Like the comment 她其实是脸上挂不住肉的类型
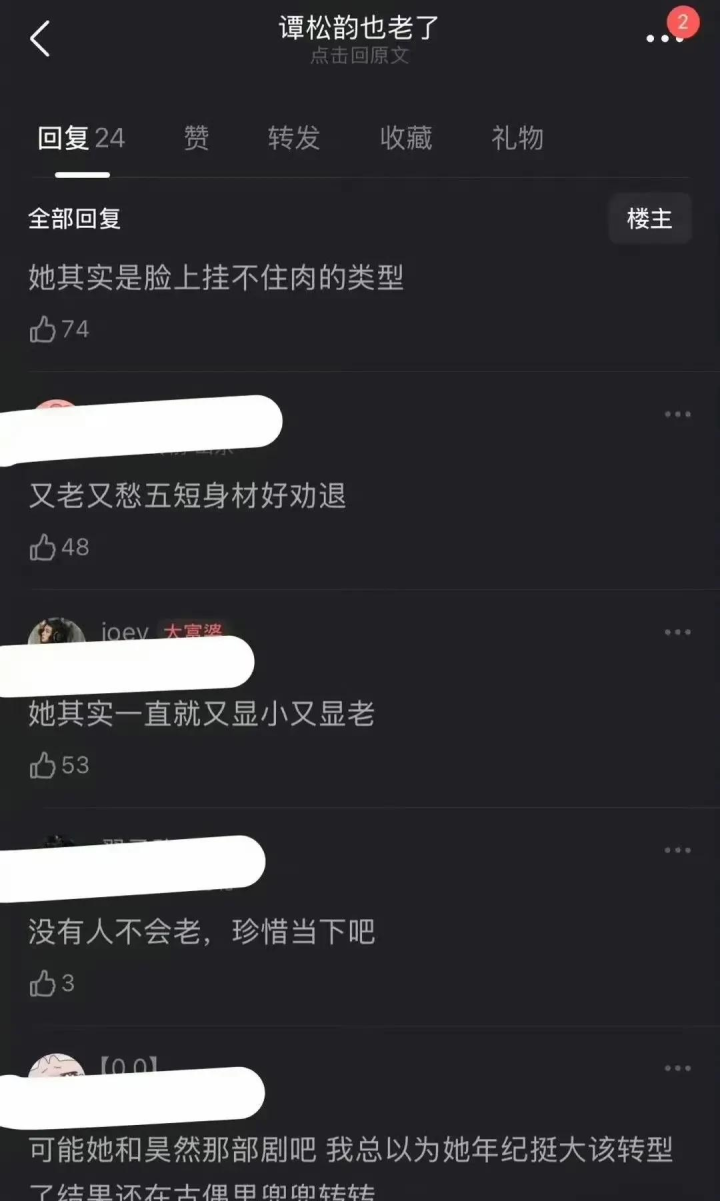 click(59, 329)
